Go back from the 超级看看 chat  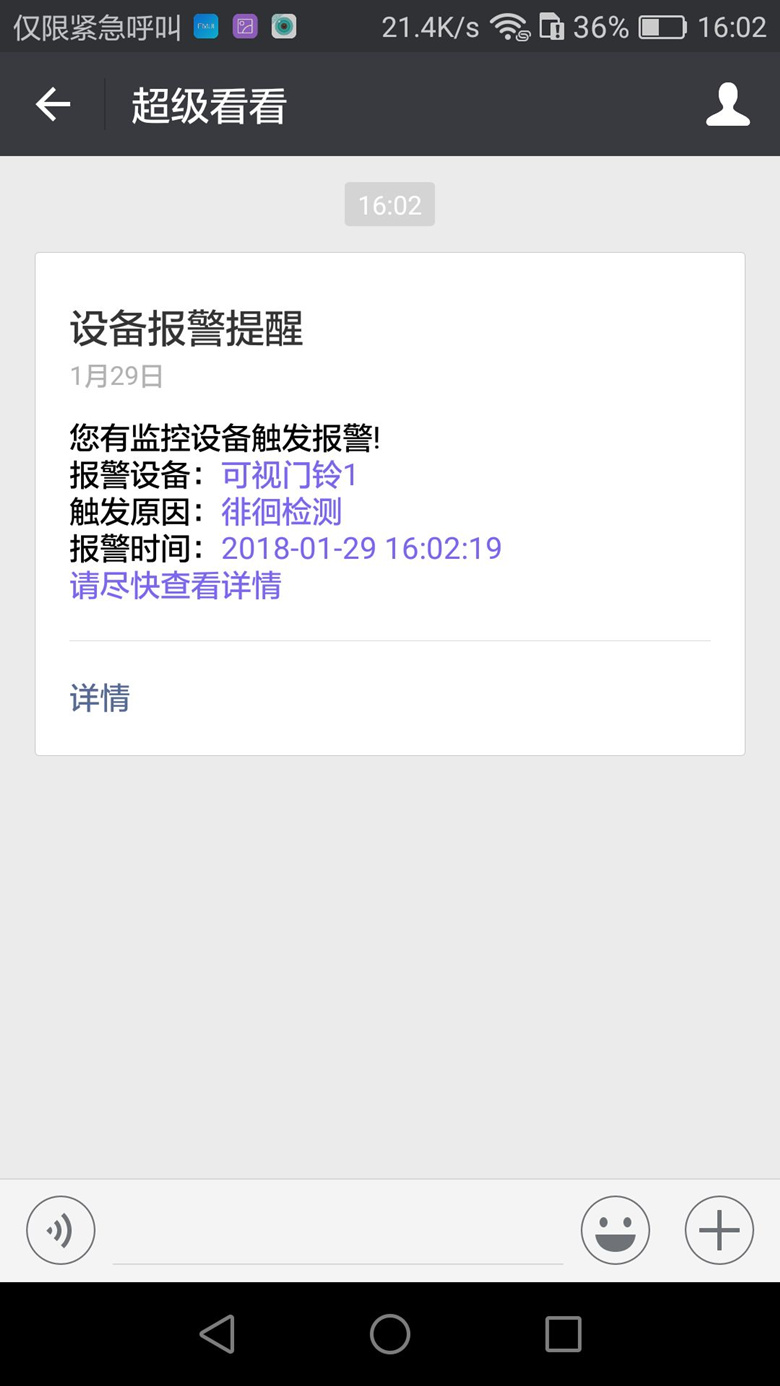(53, 104)
